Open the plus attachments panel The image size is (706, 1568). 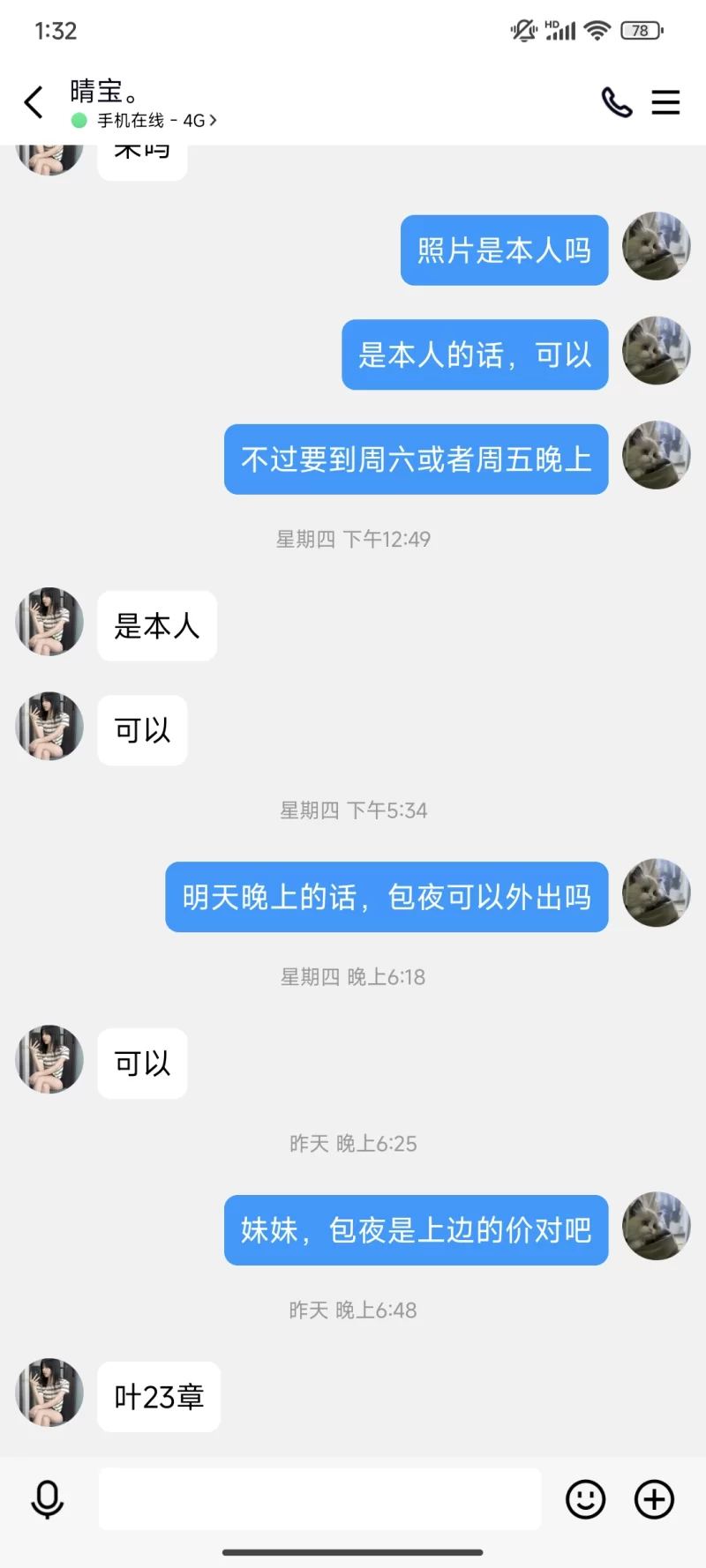coord(654,1499)
